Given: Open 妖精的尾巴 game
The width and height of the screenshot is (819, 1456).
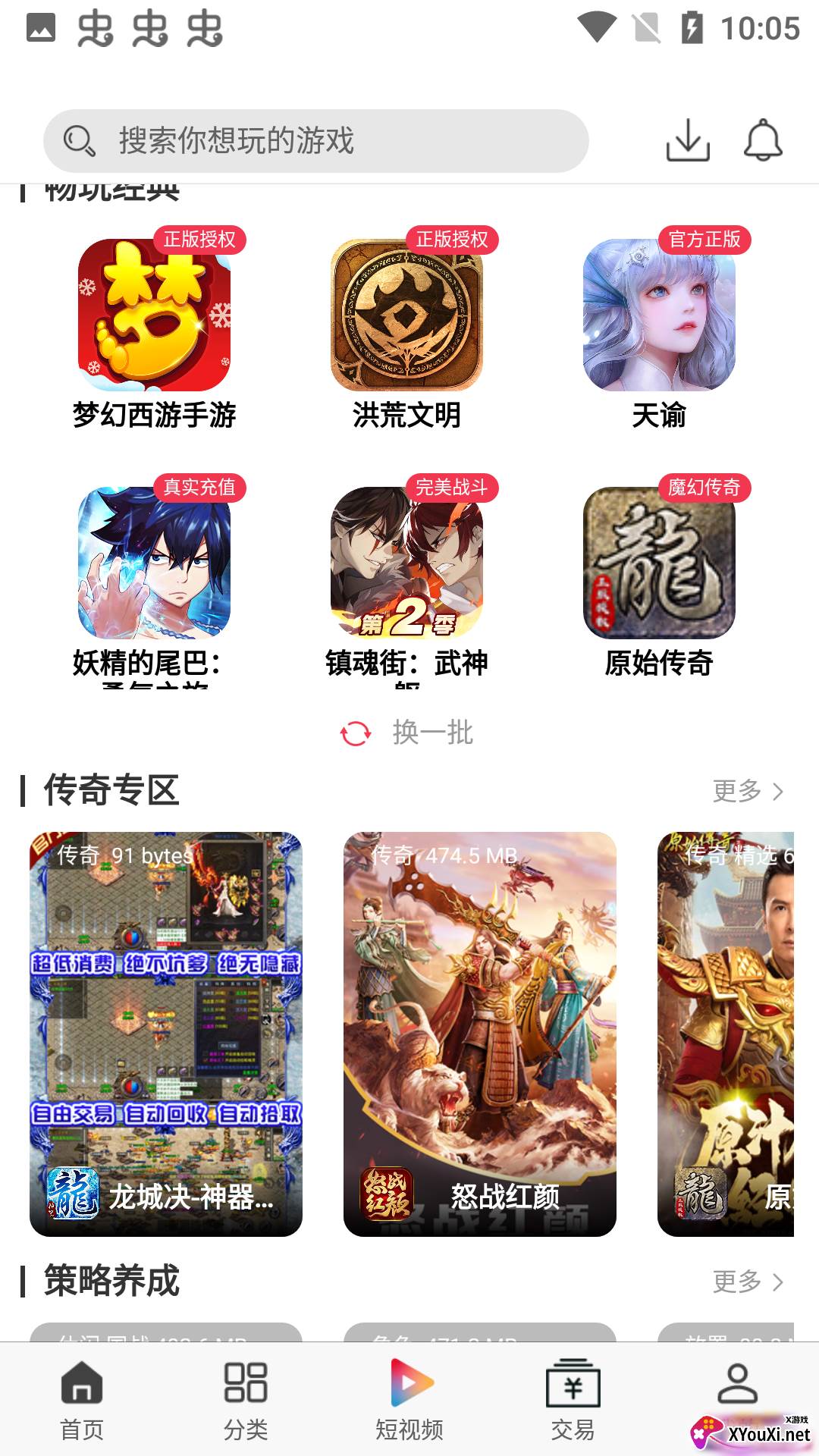Looking at the screenshot, I should (154, 563).
